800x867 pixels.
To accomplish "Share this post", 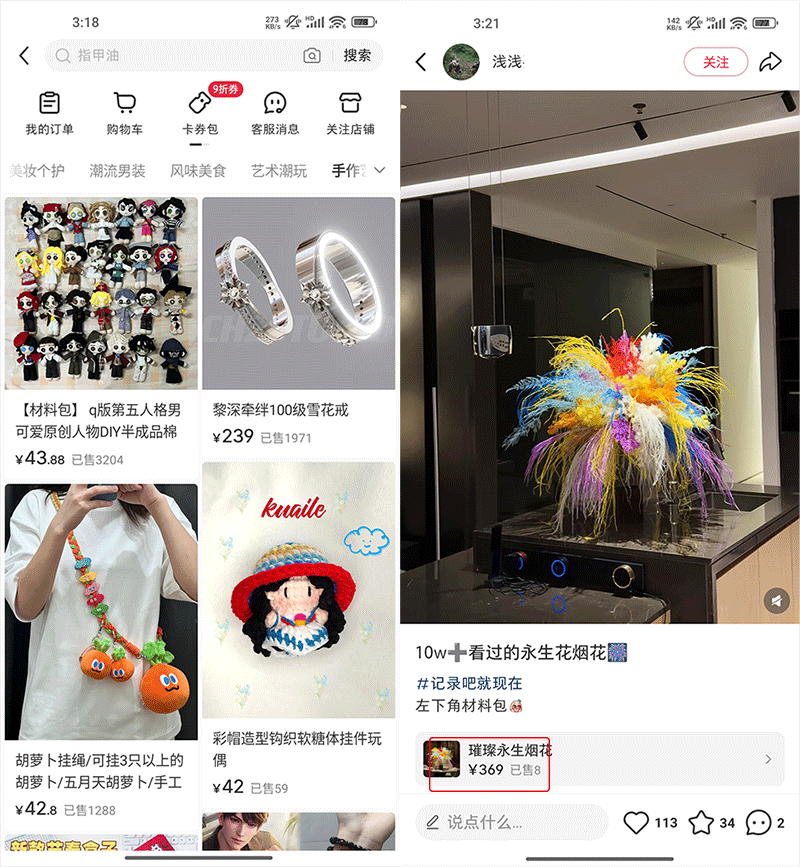I will [x=770, y=62].
